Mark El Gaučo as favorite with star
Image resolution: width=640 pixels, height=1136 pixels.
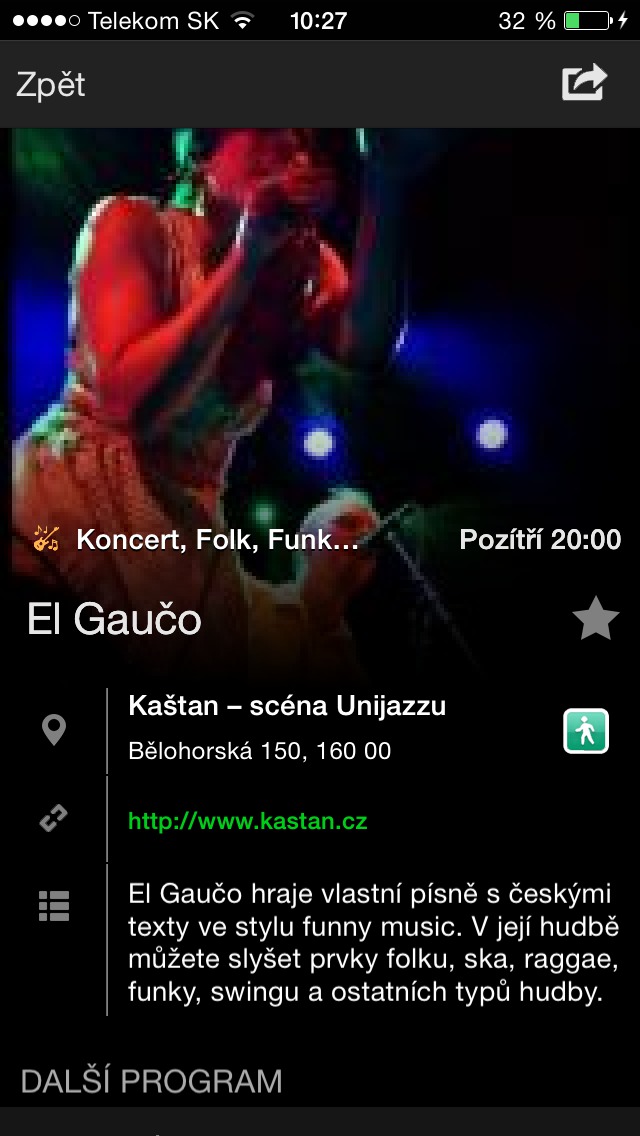pyautogui.click(x=595, y=619)
